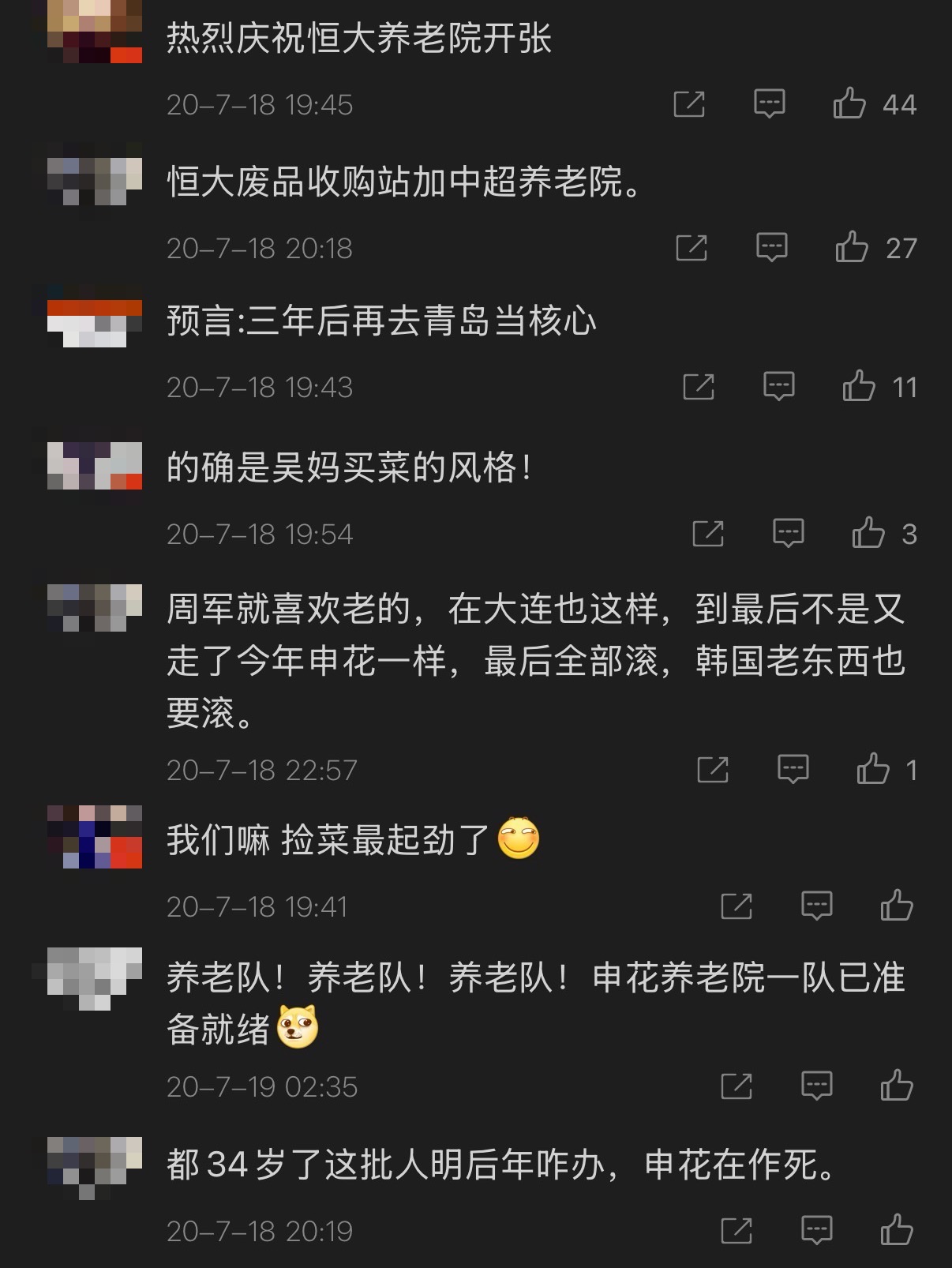Share the comment 的确是吴妈买菜的风格
Image resolution: width=952 pixels, height=1268 pixels.
pyautogui.click(x=707, y=533)
